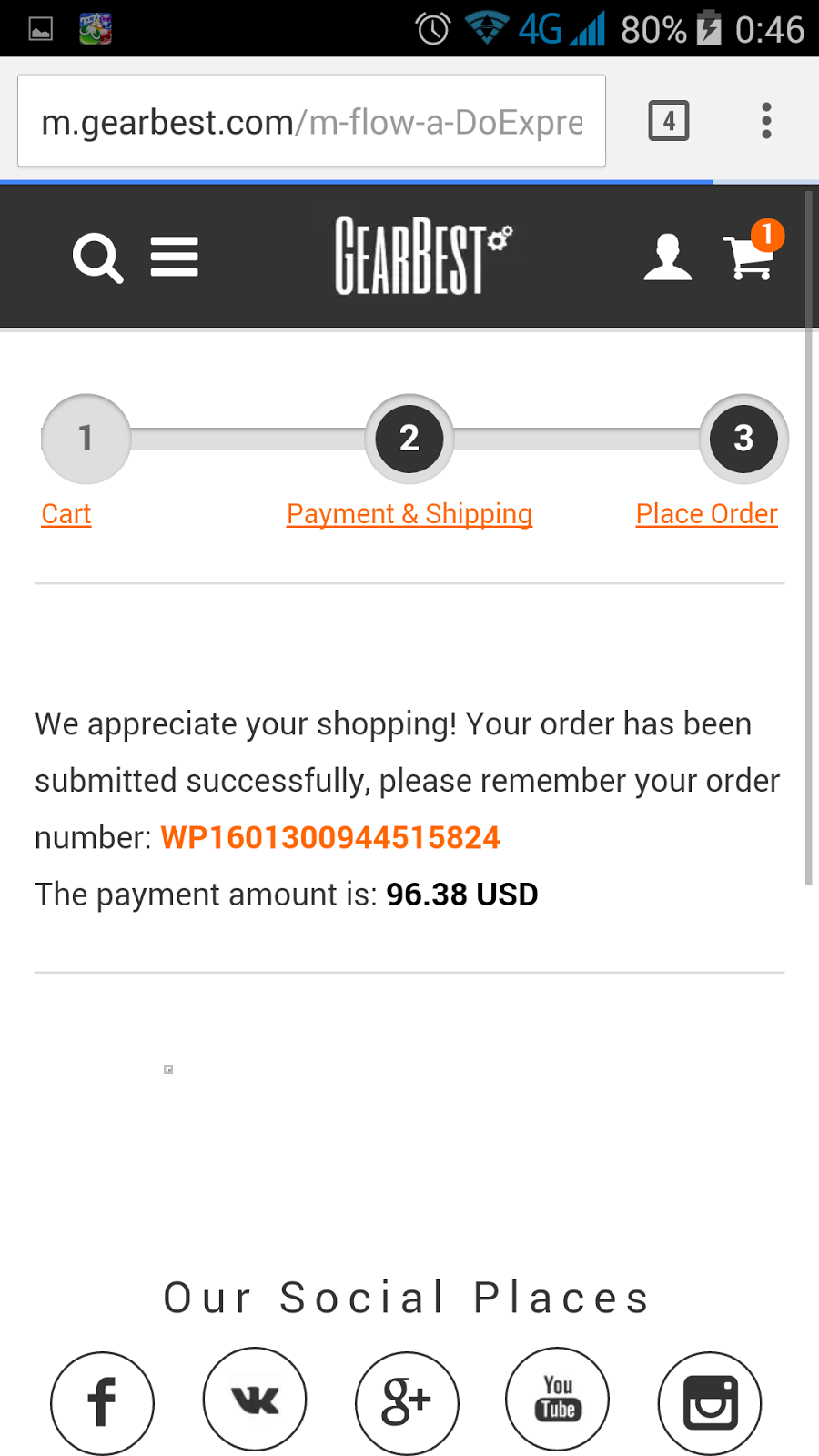This screenshot has width=819, height=1456.
Task: Open the Payment & Shipping link
Action: coord(409,514)
